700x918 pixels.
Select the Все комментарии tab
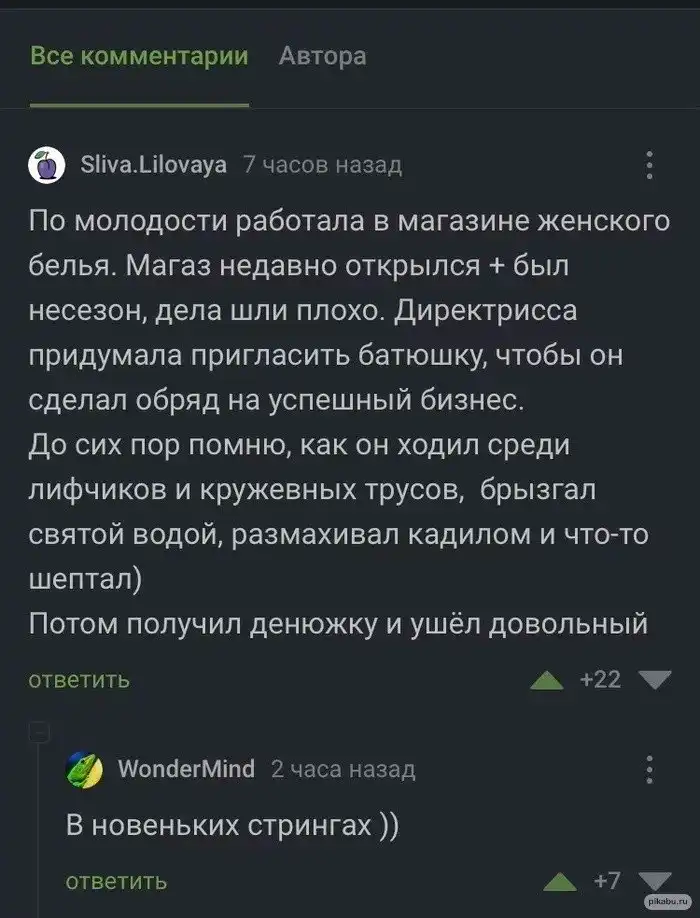pyautogui.click(x=139, y=57)
